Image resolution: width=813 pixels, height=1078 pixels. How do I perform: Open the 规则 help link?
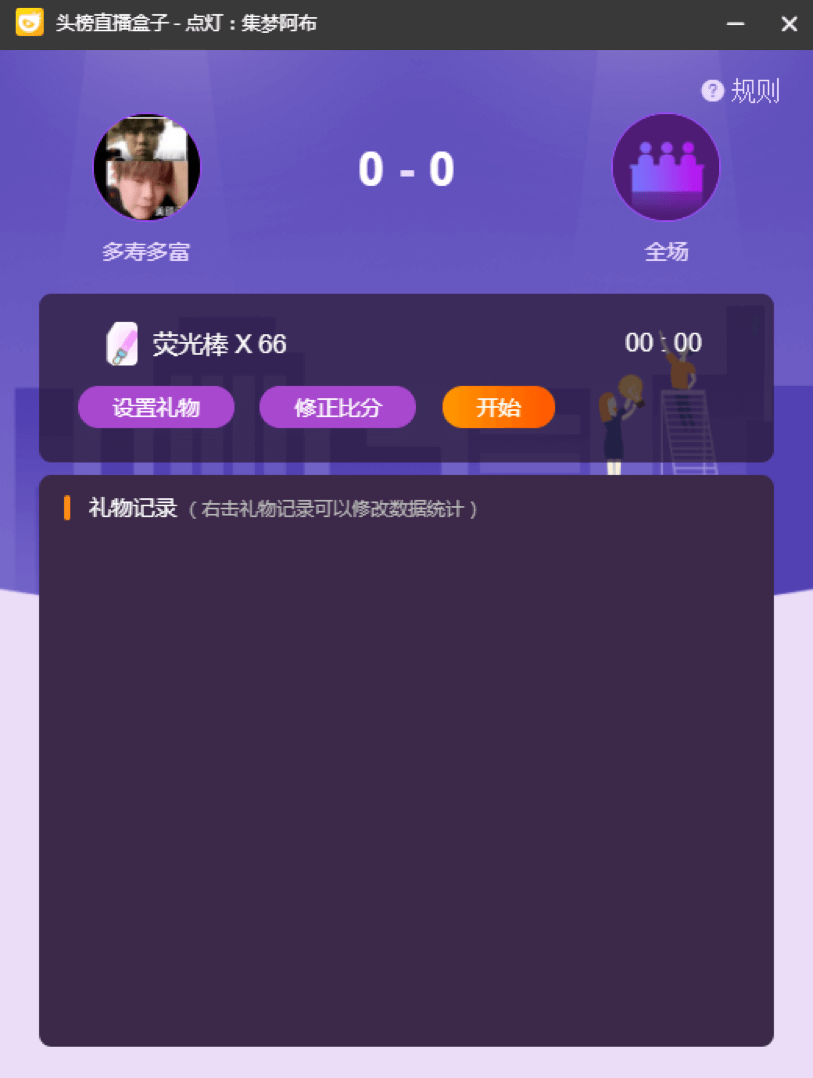[742, 91]
